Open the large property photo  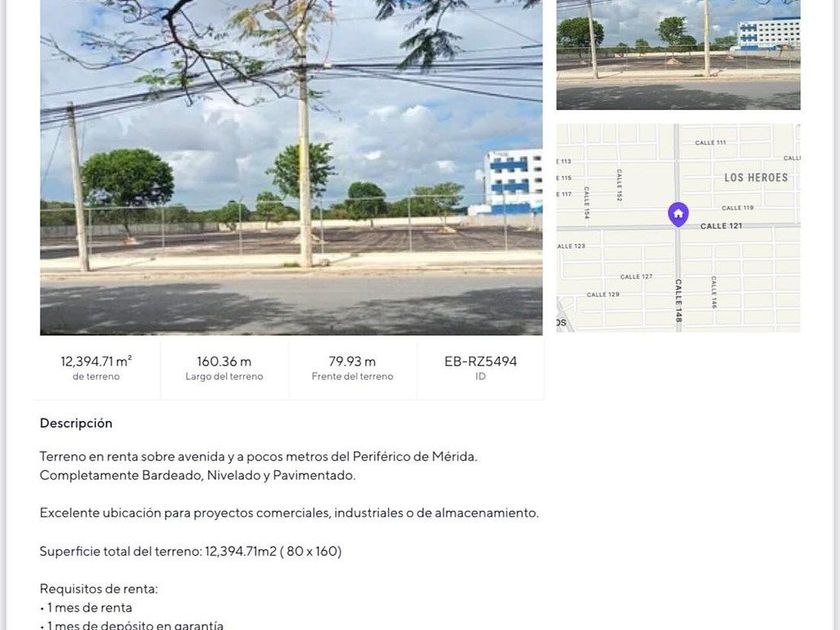tap(291, 167)
